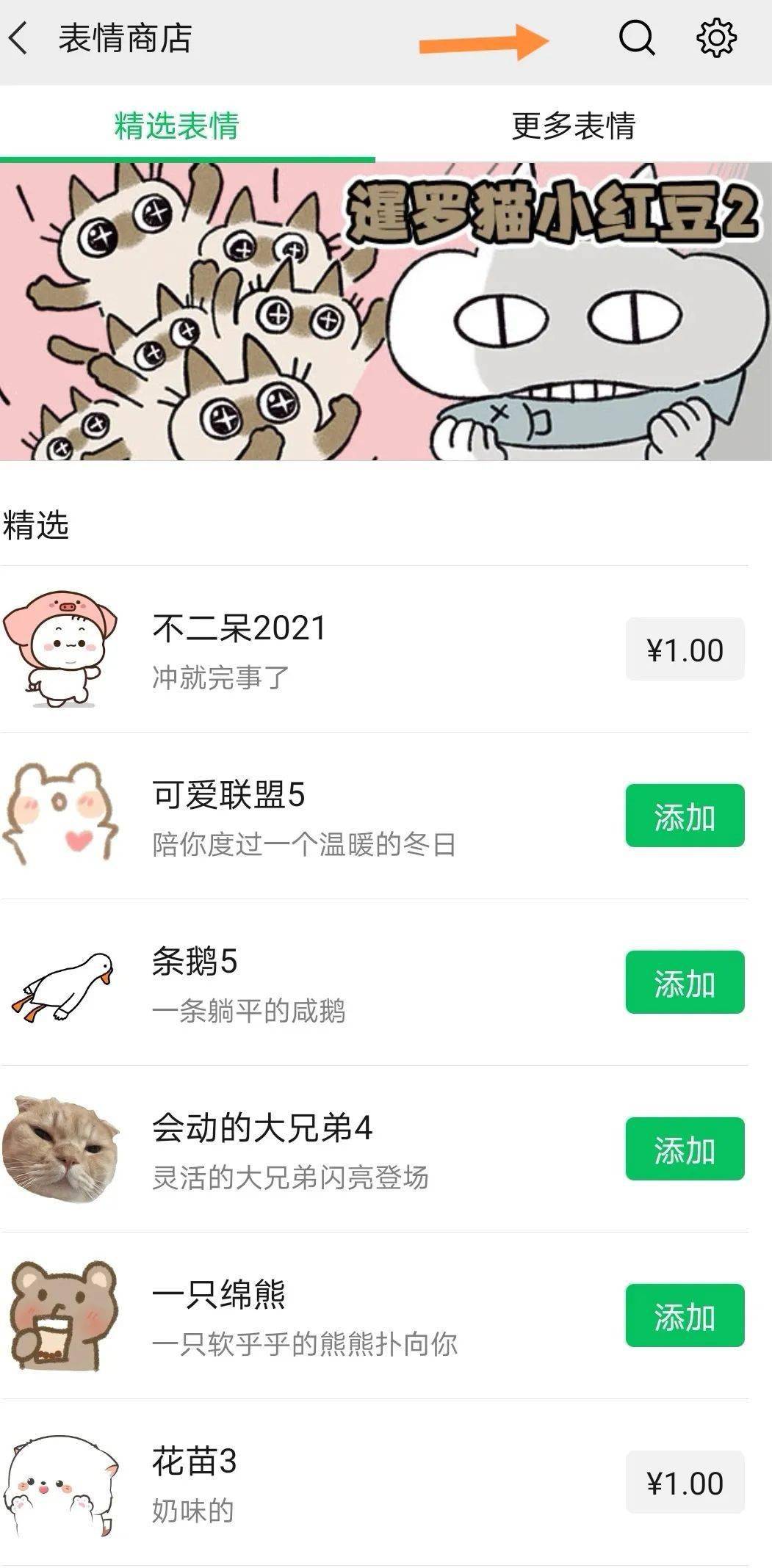The image size is (772, 1568).
Task: Buy 不二呆2021 for ¥1.00
Action: [685, 650]
